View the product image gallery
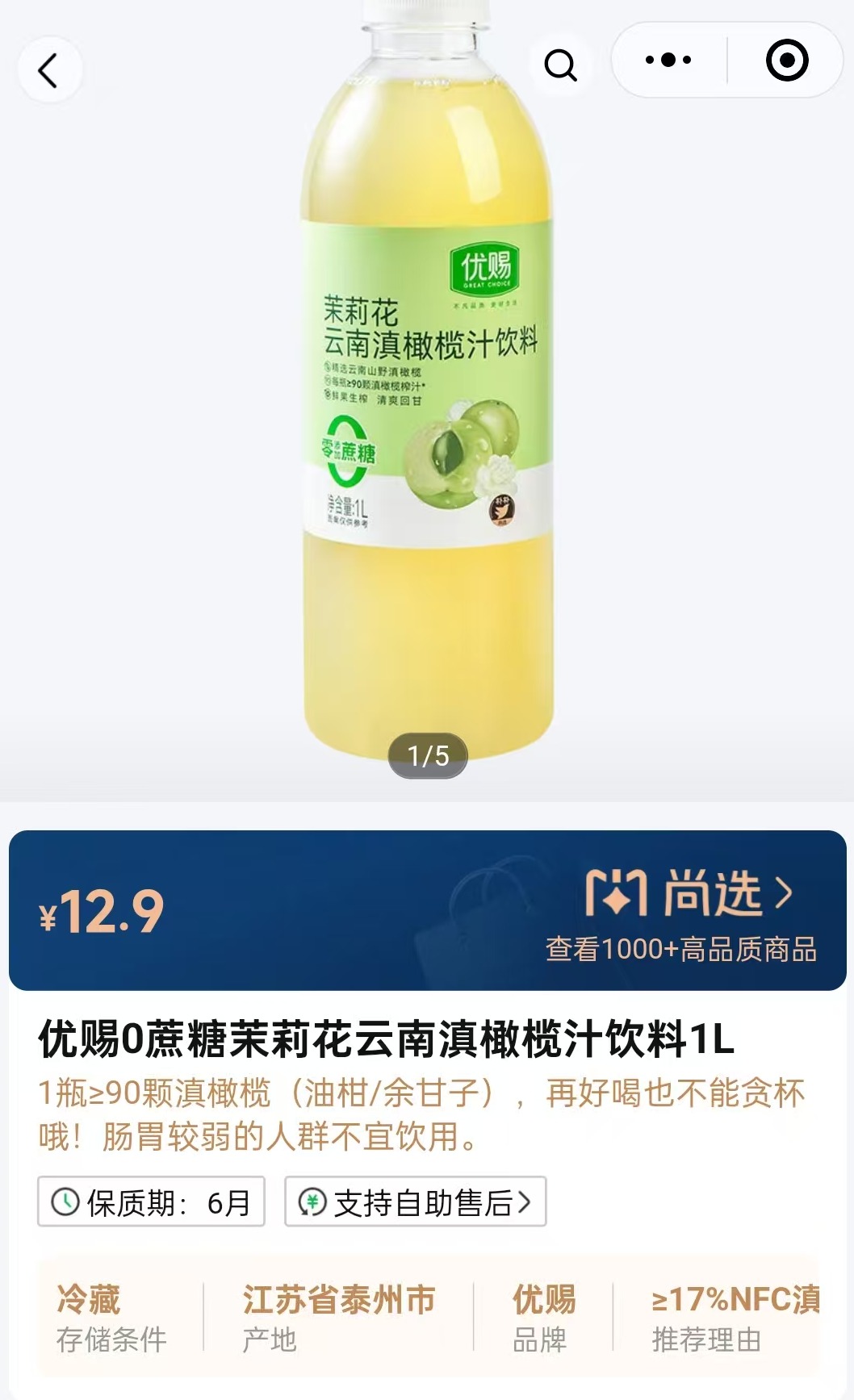Viewport: 854px width, 1400px height. (x=428, y=403)
